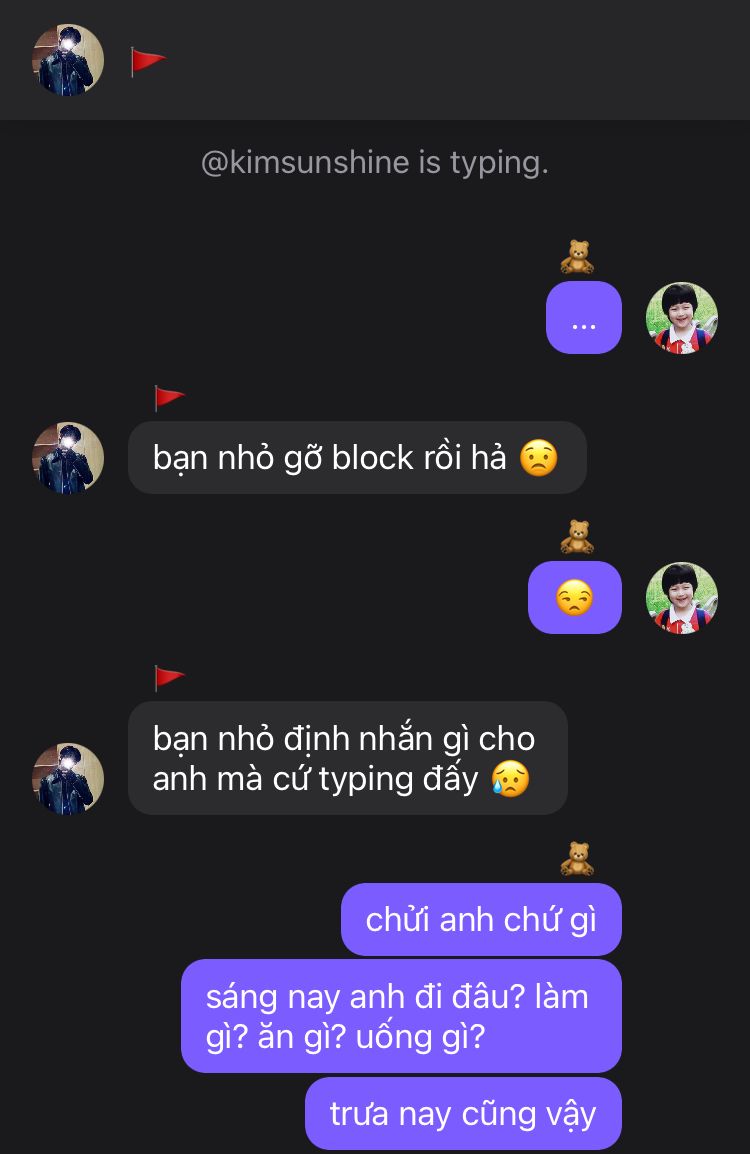Tap the avatar beside "bạn nhỏ gỡ block rồi hả"
The height and width of the screenshot is (1154, 750).
point(68,458)
